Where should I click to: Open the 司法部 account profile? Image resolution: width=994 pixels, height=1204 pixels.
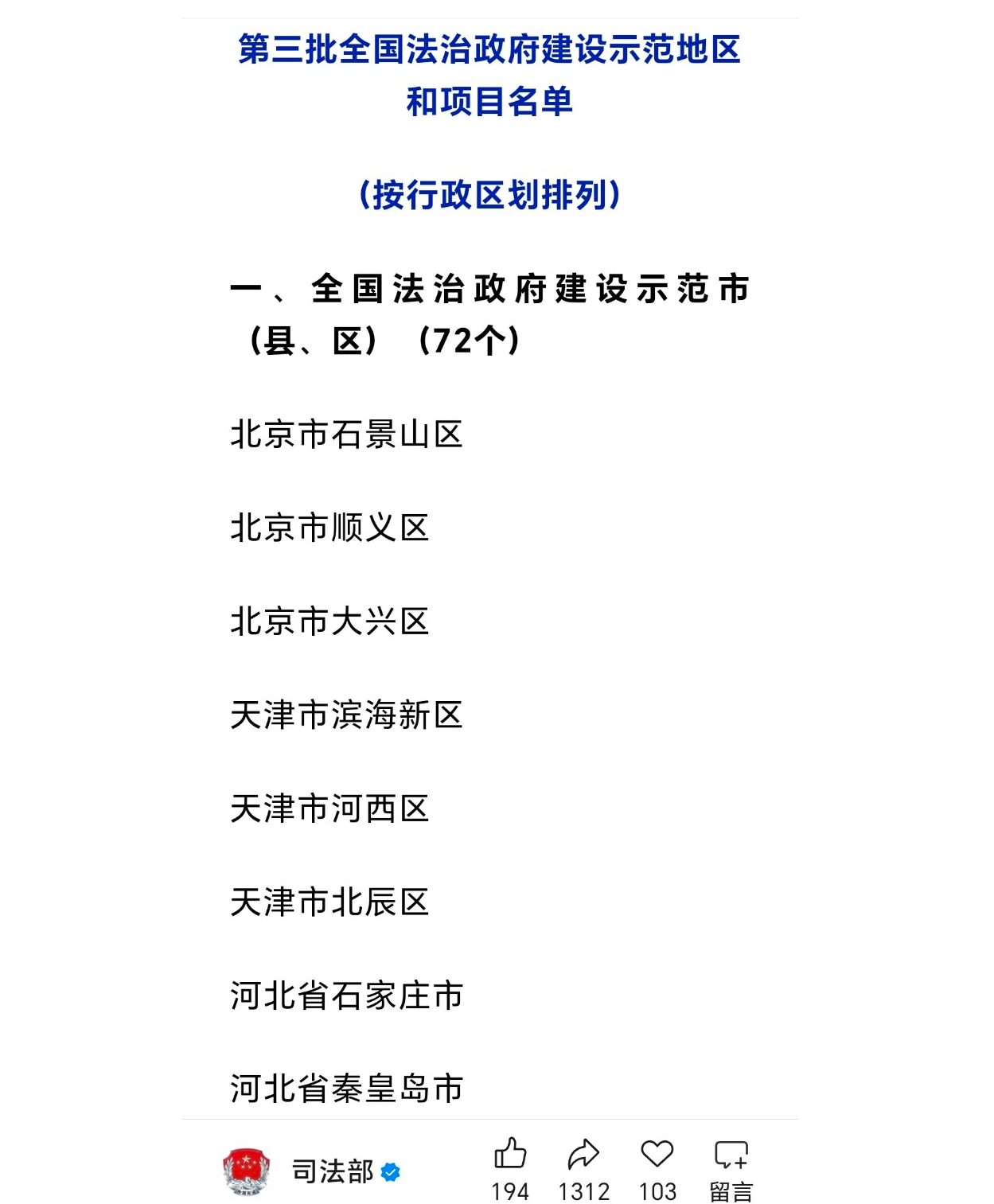[x=332, y=1171]
